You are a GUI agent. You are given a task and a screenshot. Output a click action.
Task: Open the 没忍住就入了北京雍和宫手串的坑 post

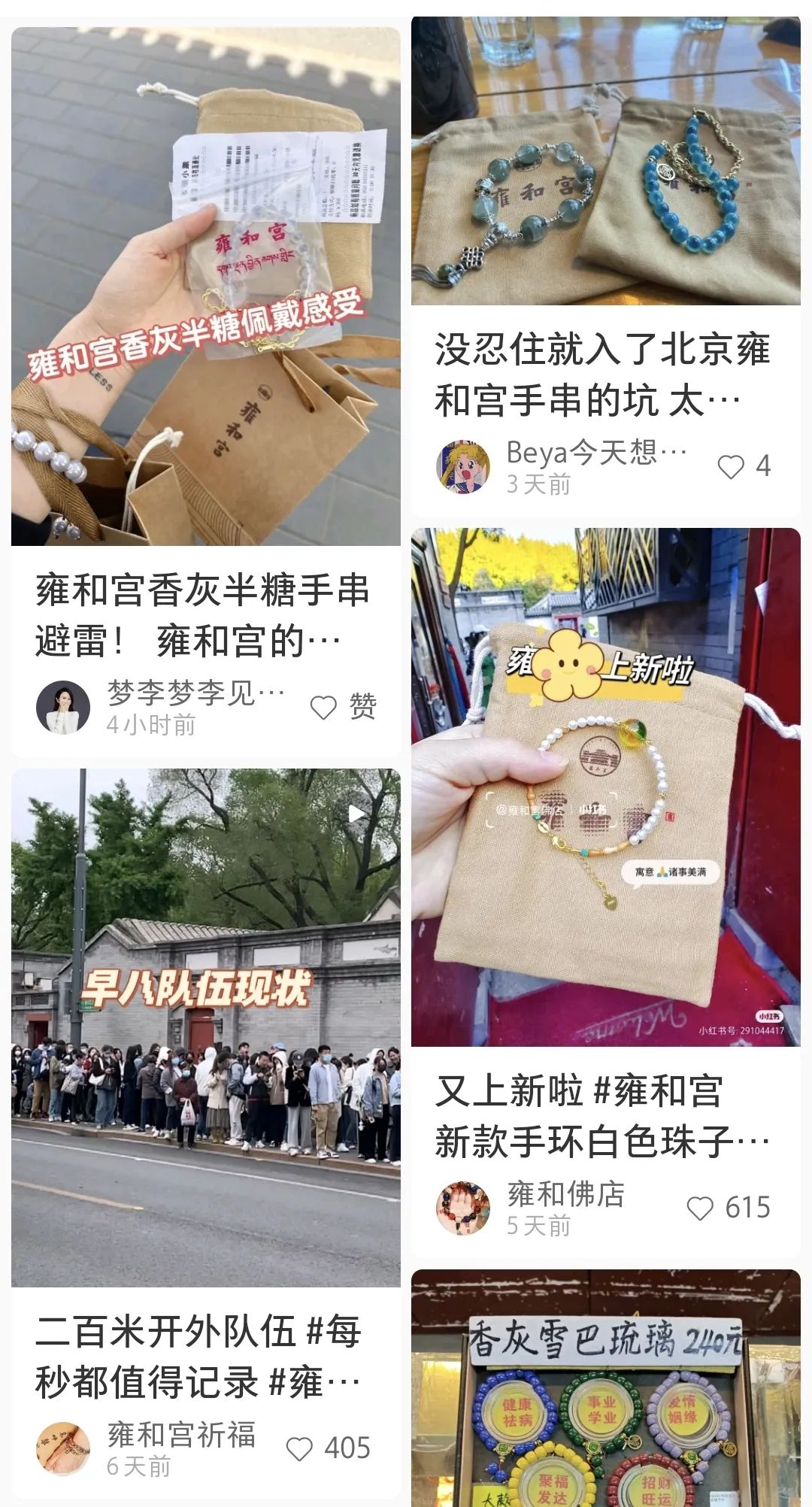pyautogui.click(x=604, y=162)
